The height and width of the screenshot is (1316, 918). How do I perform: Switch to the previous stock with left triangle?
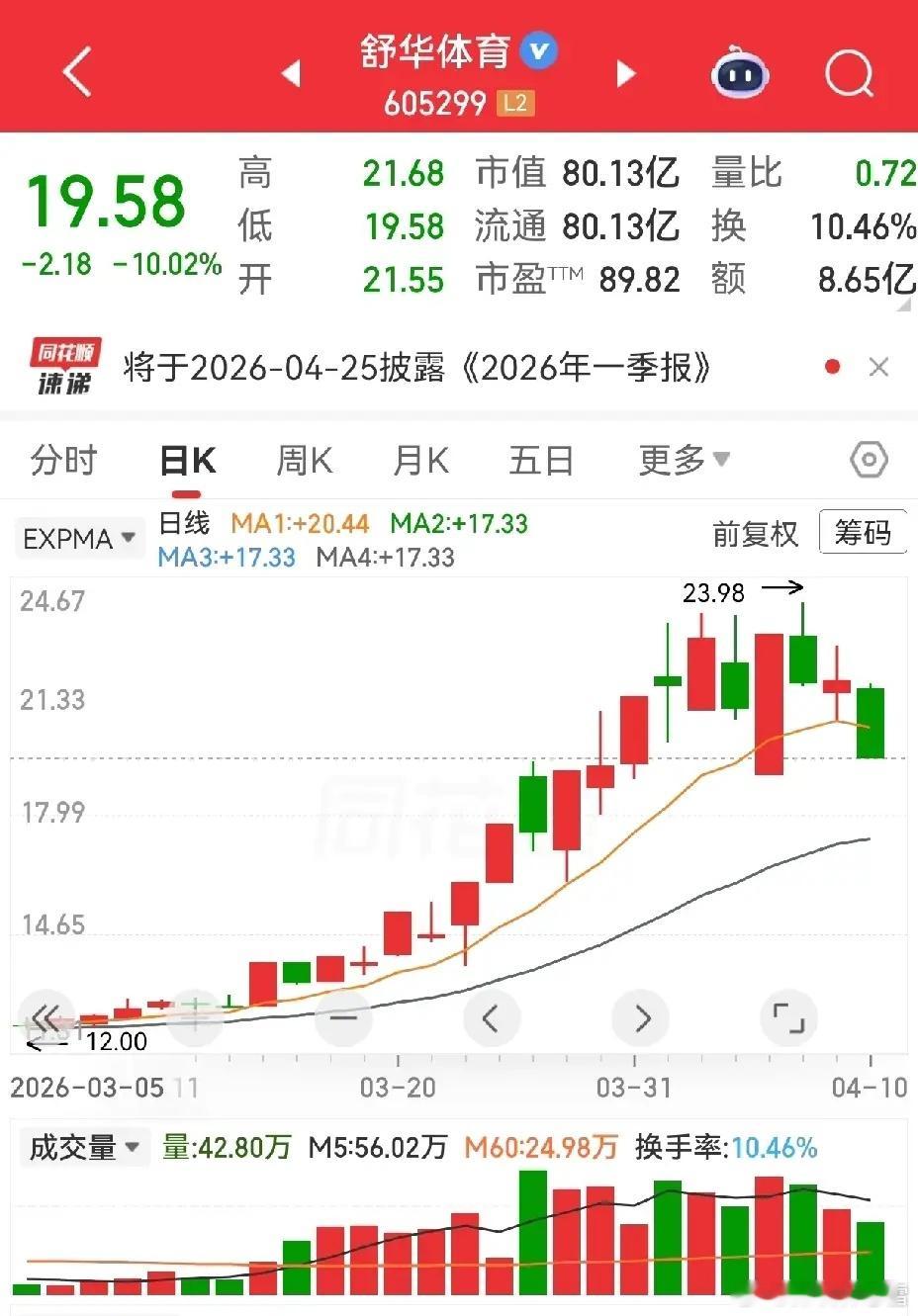point(291,73)
